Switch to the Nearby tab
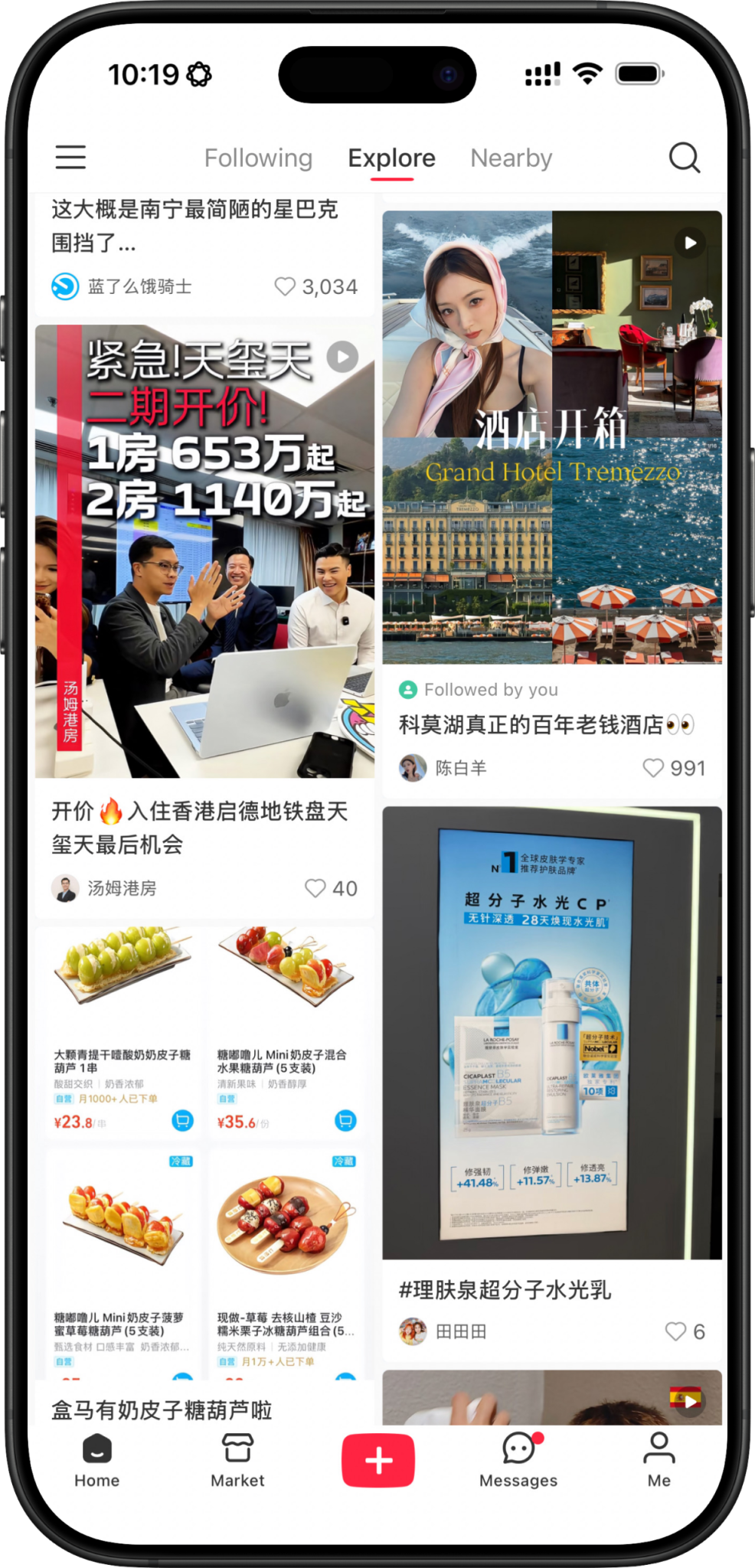The width and height of the screenshot is (755, 1568). (511, 158)
